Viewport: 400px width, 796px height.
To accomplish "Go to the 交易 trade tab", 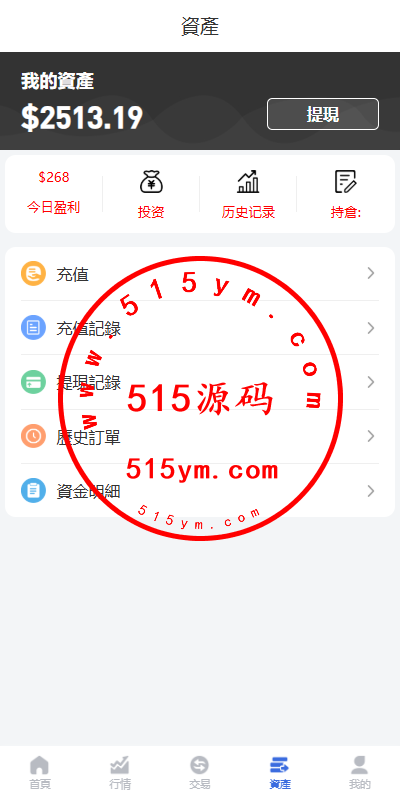I will click(200, 772).
